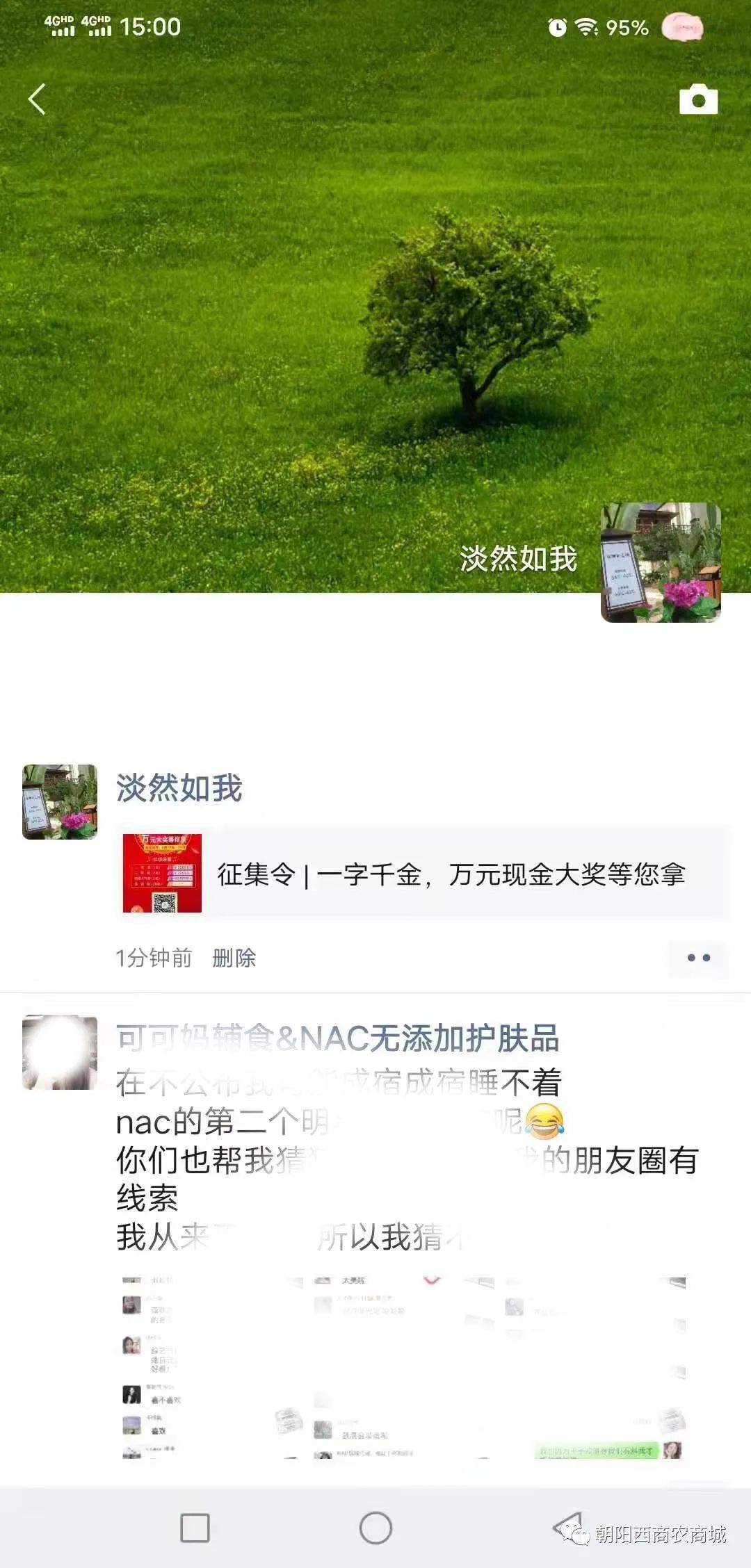Open the avatar beside the 淡然如我 post
The width and height of the screenshot is (751, 1568).
(60, 802)
